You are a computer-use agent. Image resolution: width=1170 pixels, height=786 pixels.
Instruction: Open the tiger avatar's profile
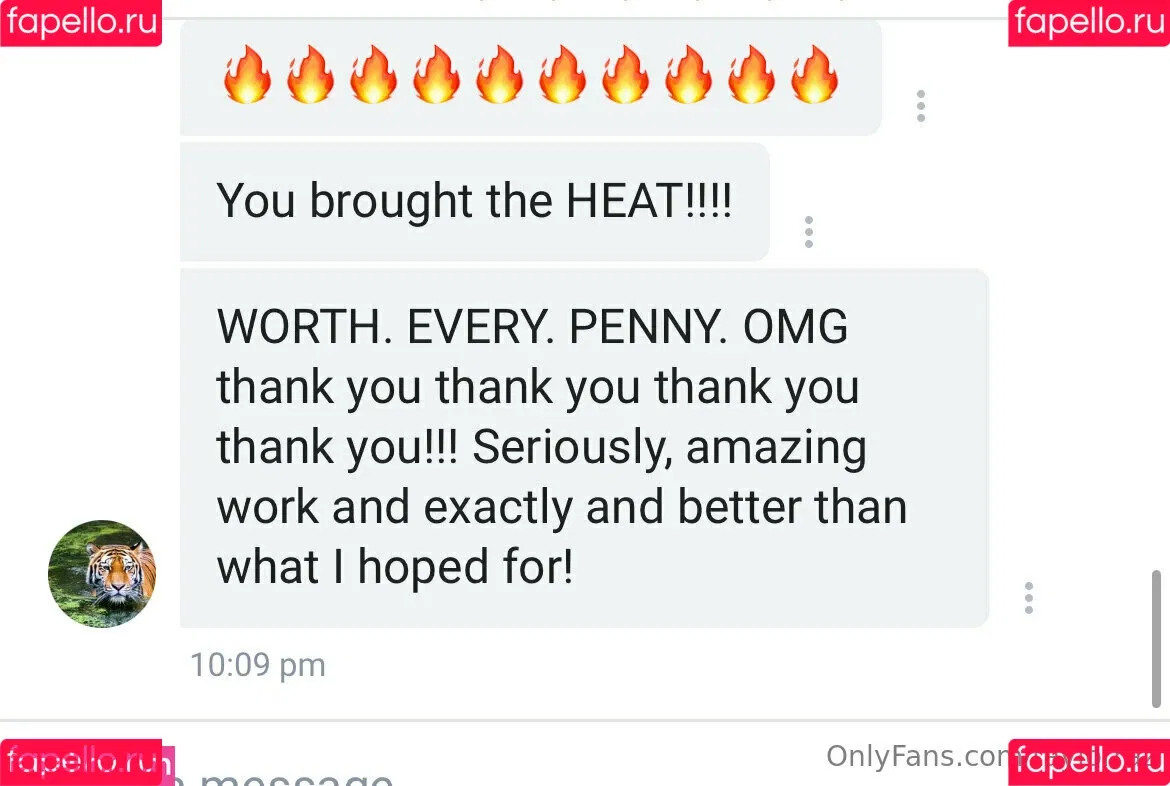click(102, 574)
